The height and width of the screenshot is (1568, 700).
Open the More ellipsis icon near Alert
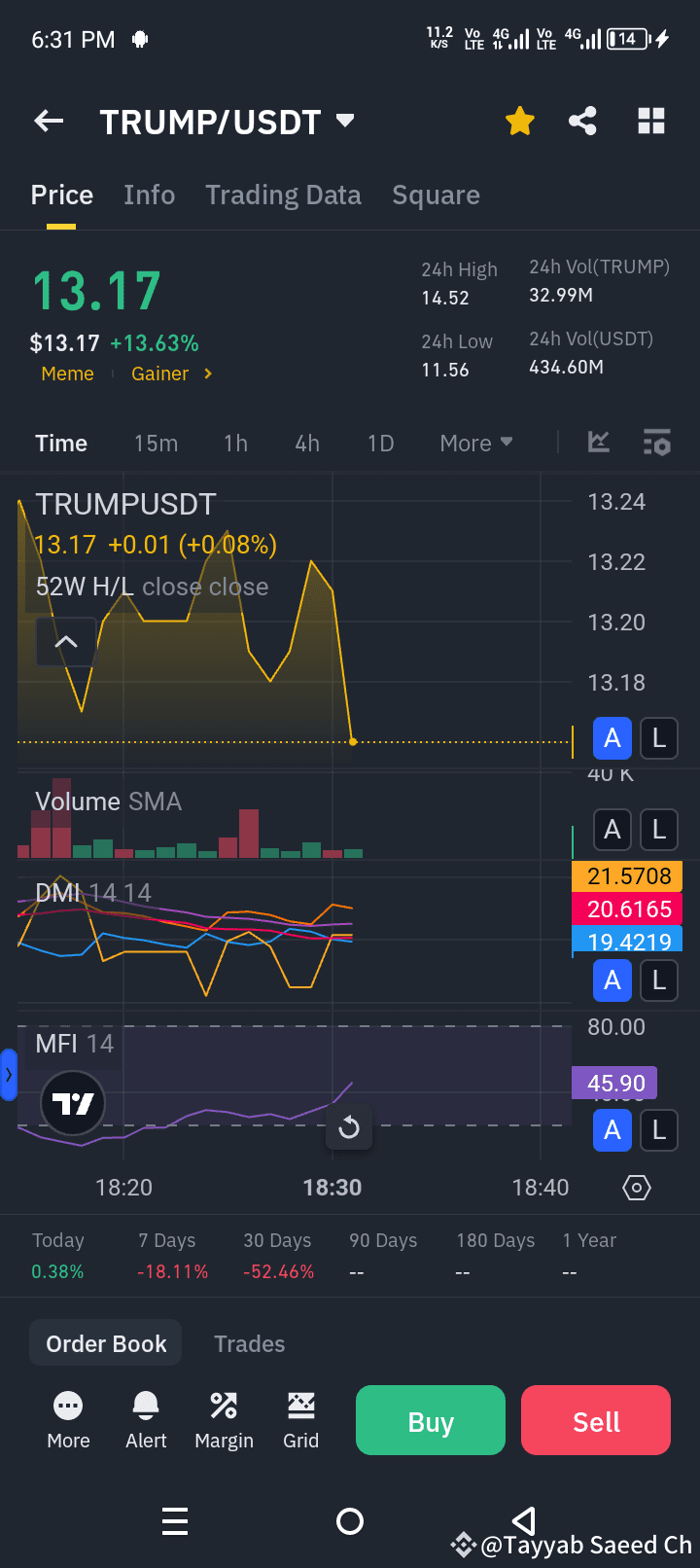[68, 1418]
